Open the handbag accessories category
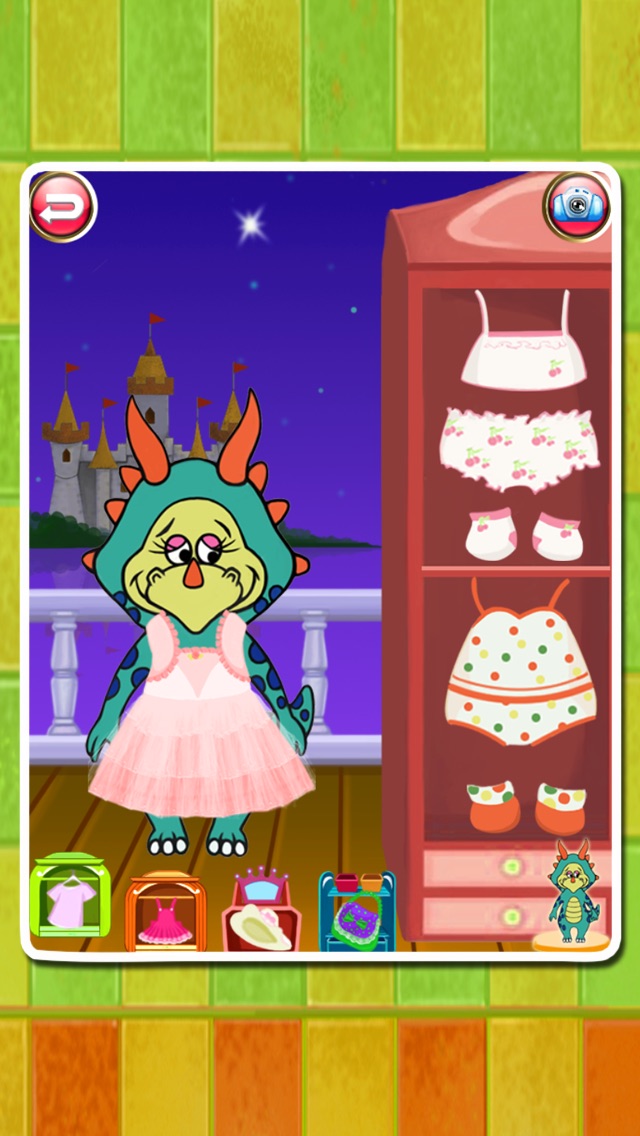This screenshot has width=640, height=1136. tap(357, 911)
